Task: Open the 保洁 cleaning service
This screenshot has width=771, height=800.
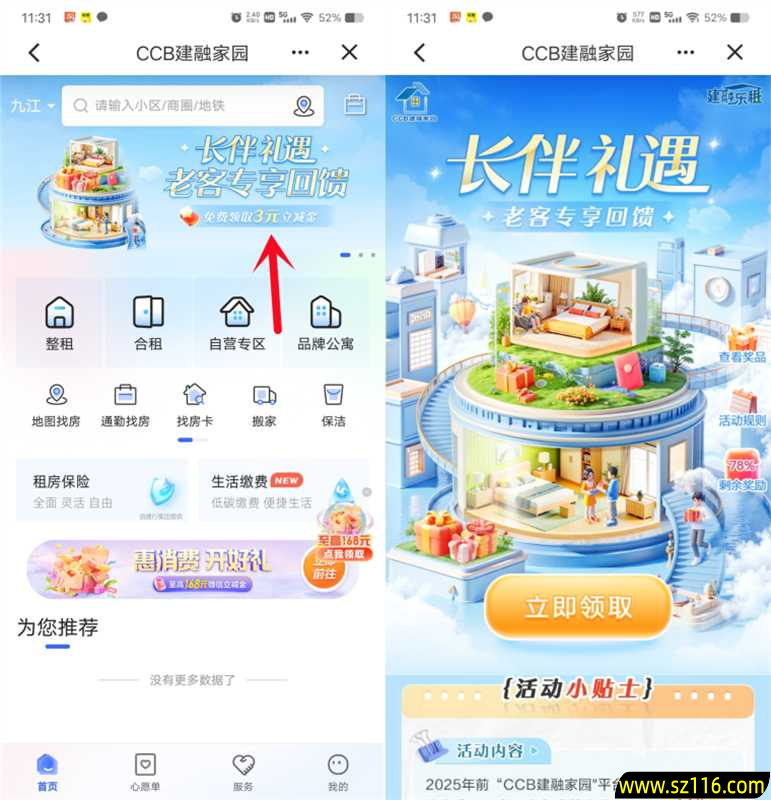Action: pyautogui.click(x=333, y=405)
